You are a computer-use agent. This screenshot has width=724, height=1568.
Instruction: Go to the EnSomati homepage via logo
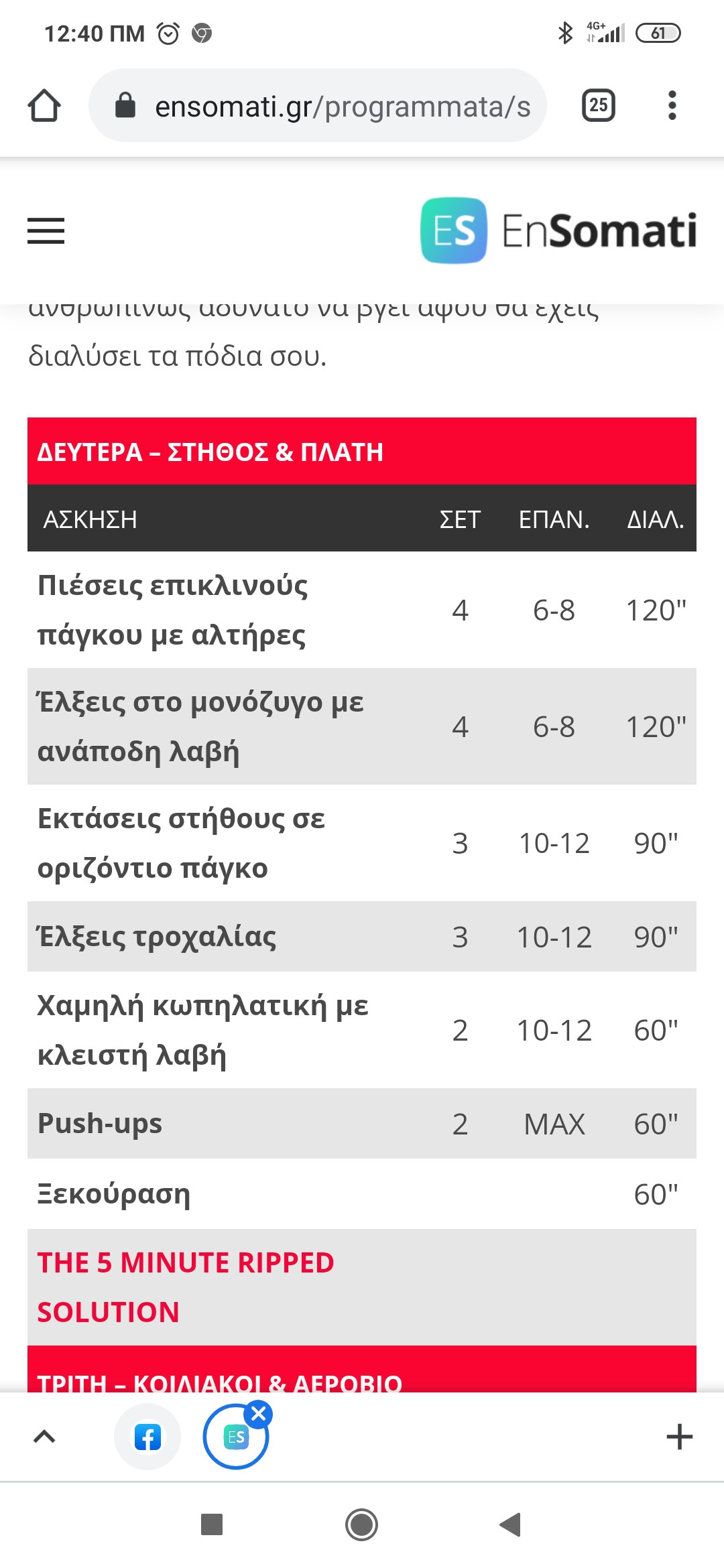coord(558,231)
